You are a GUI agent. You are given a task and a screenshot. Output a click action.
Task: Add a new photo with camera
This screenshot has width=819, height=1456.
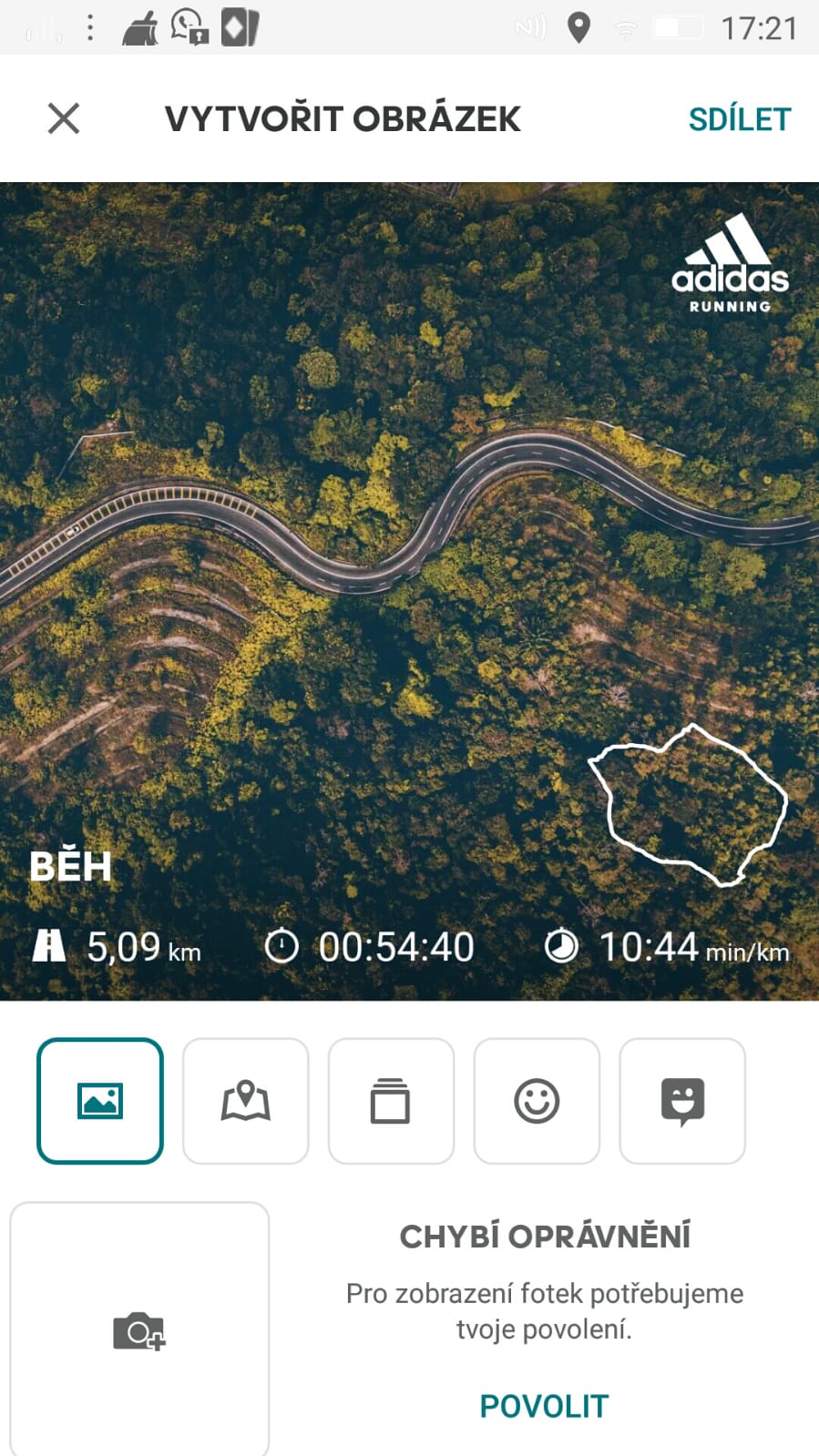point(139,1330)
